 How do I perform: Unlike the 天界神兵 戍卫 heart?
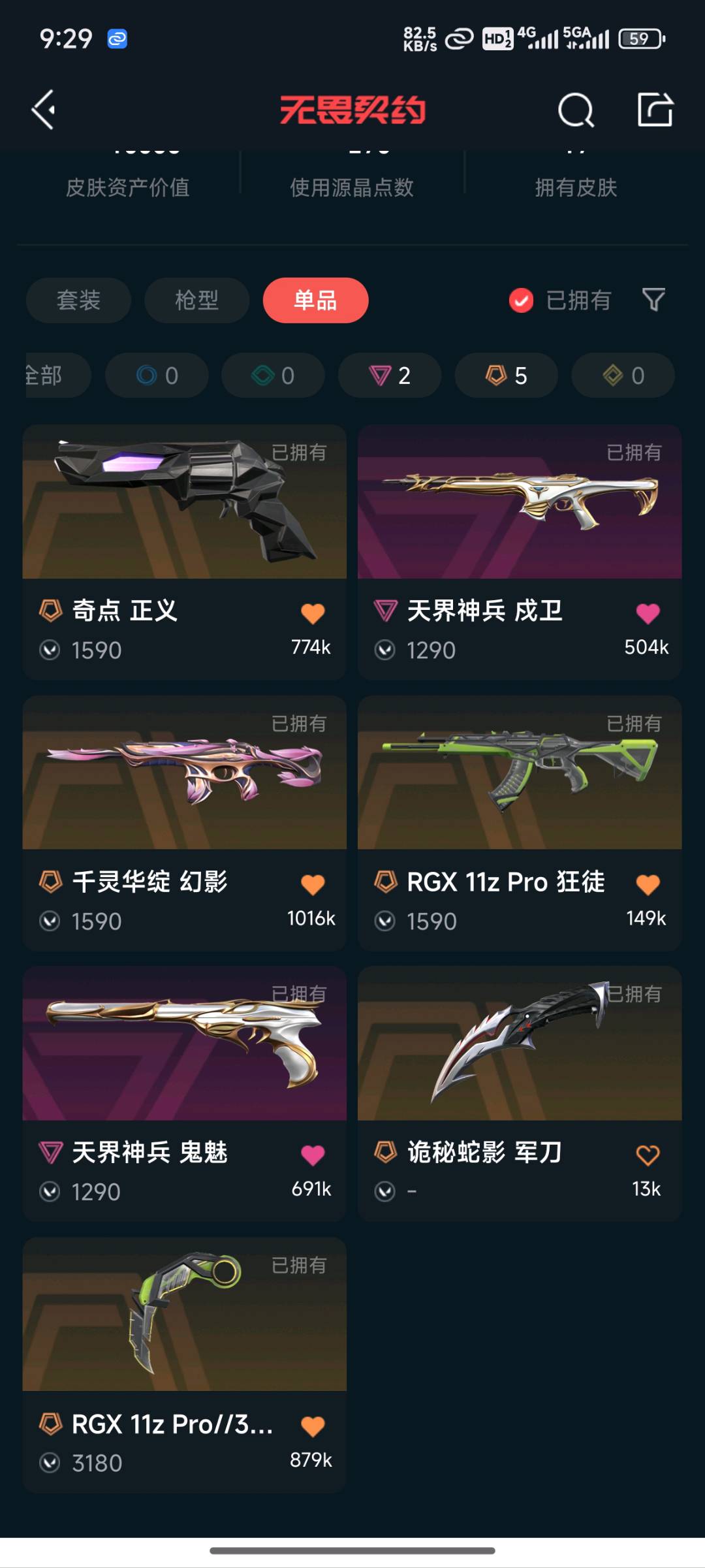coord(648,613)
